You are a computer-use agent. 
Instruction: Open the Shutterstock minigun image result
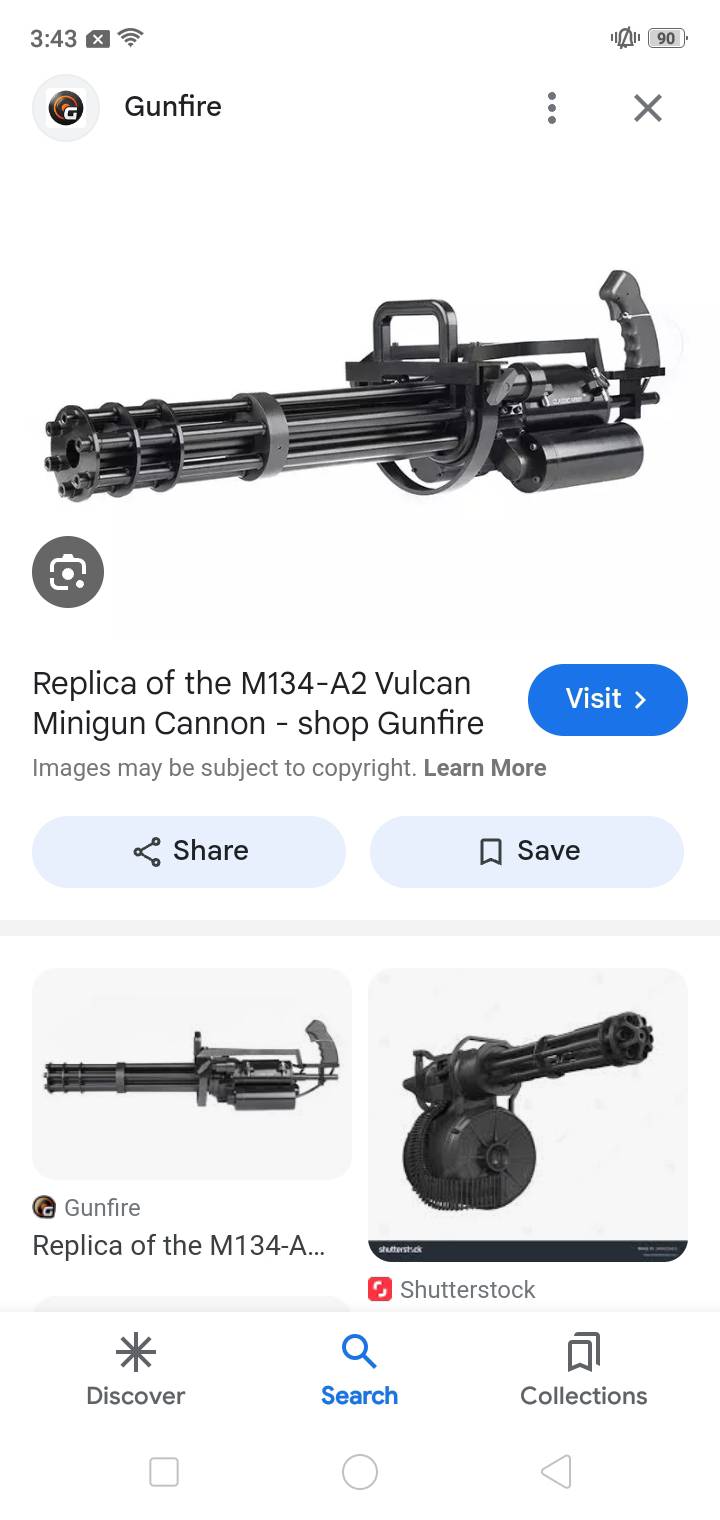point(527,1115)
